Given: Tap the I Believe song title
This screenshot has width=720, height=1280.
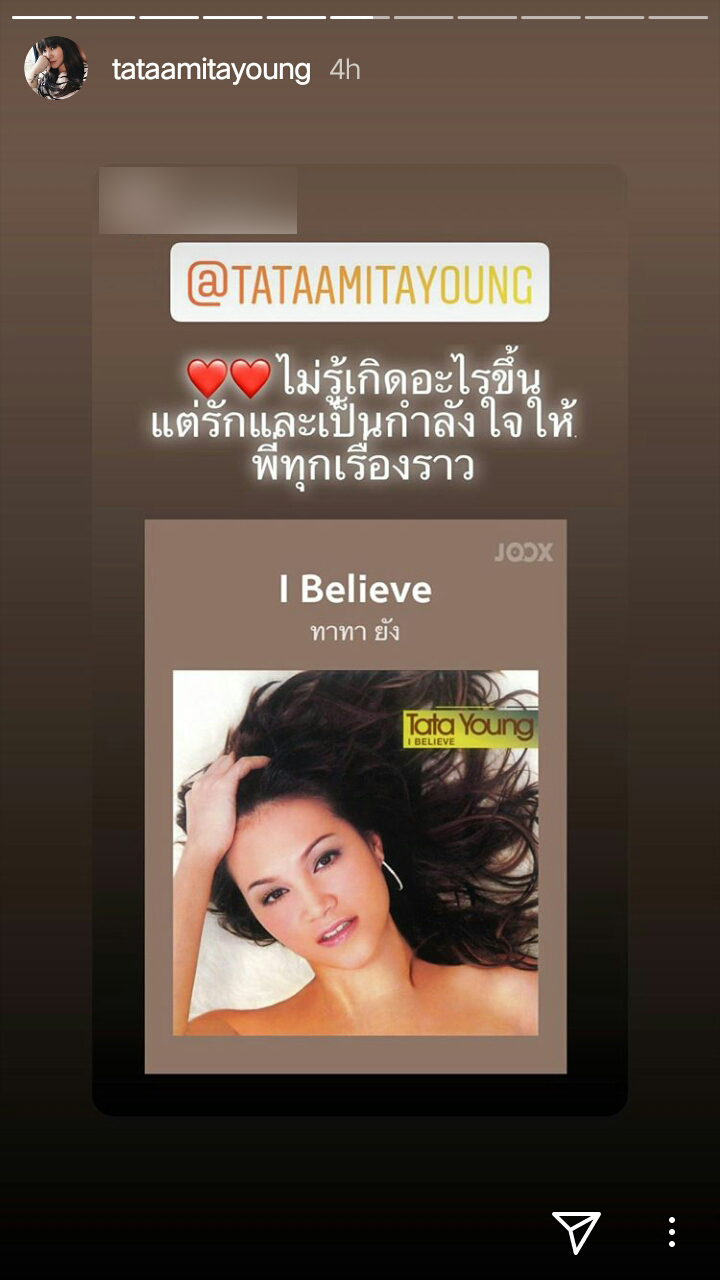Looking at the screenshot, I should (x=355, y=591).
